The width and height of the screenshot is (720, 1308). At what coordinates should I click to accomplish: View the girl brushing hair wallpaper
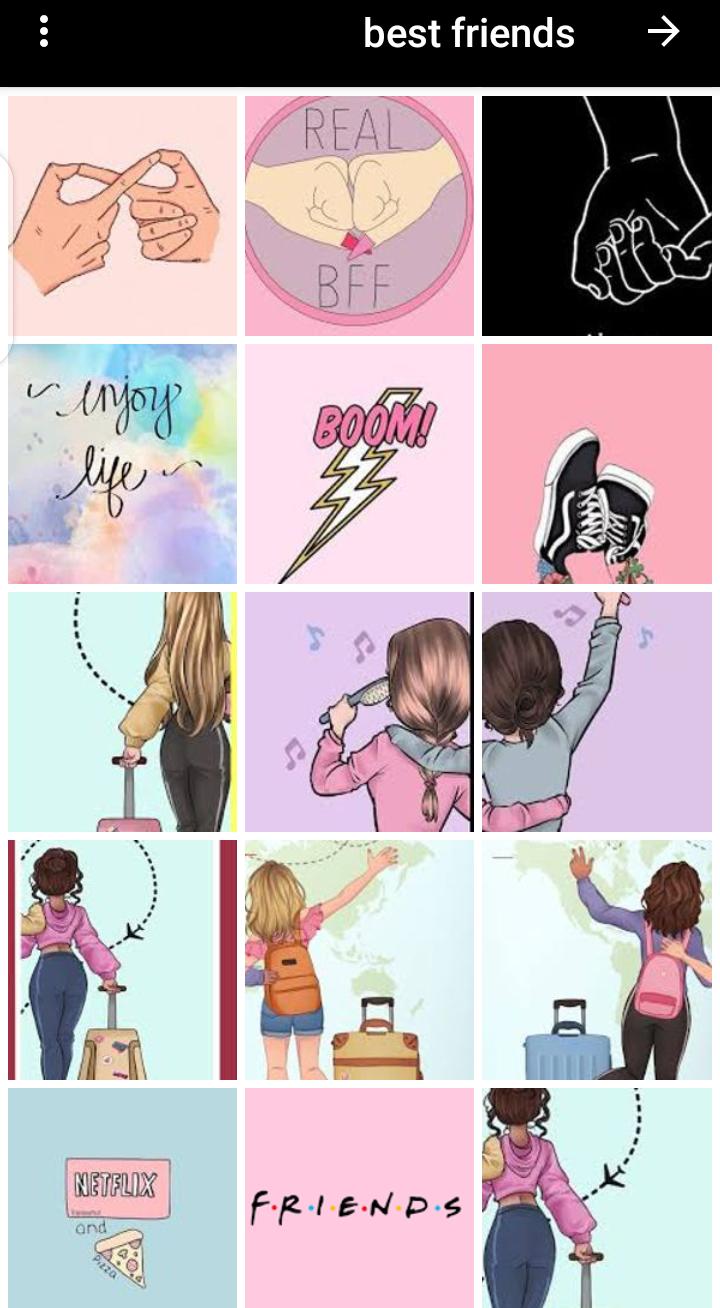click(359, 710)
